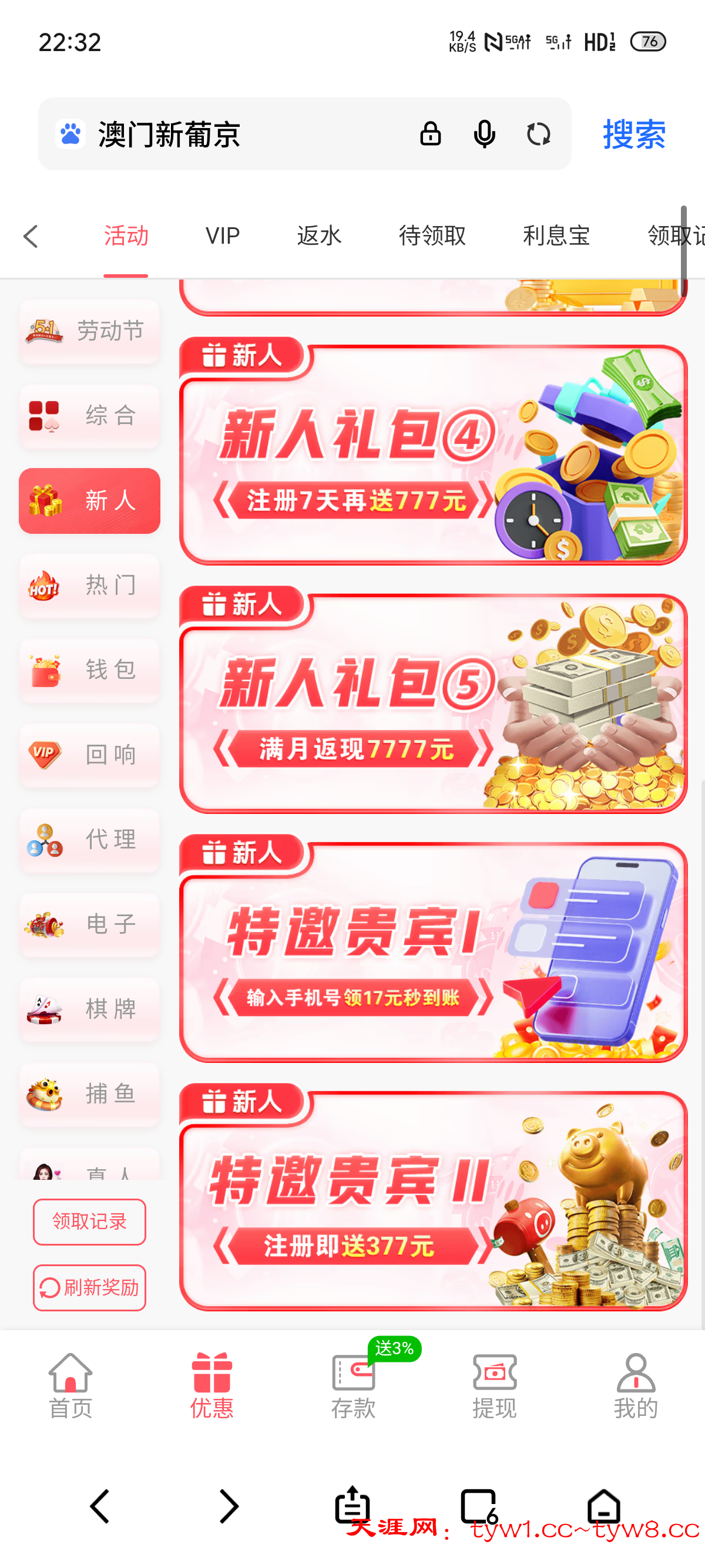
Task: Select the 电子 slots category
Action: (x=89, y=924)
